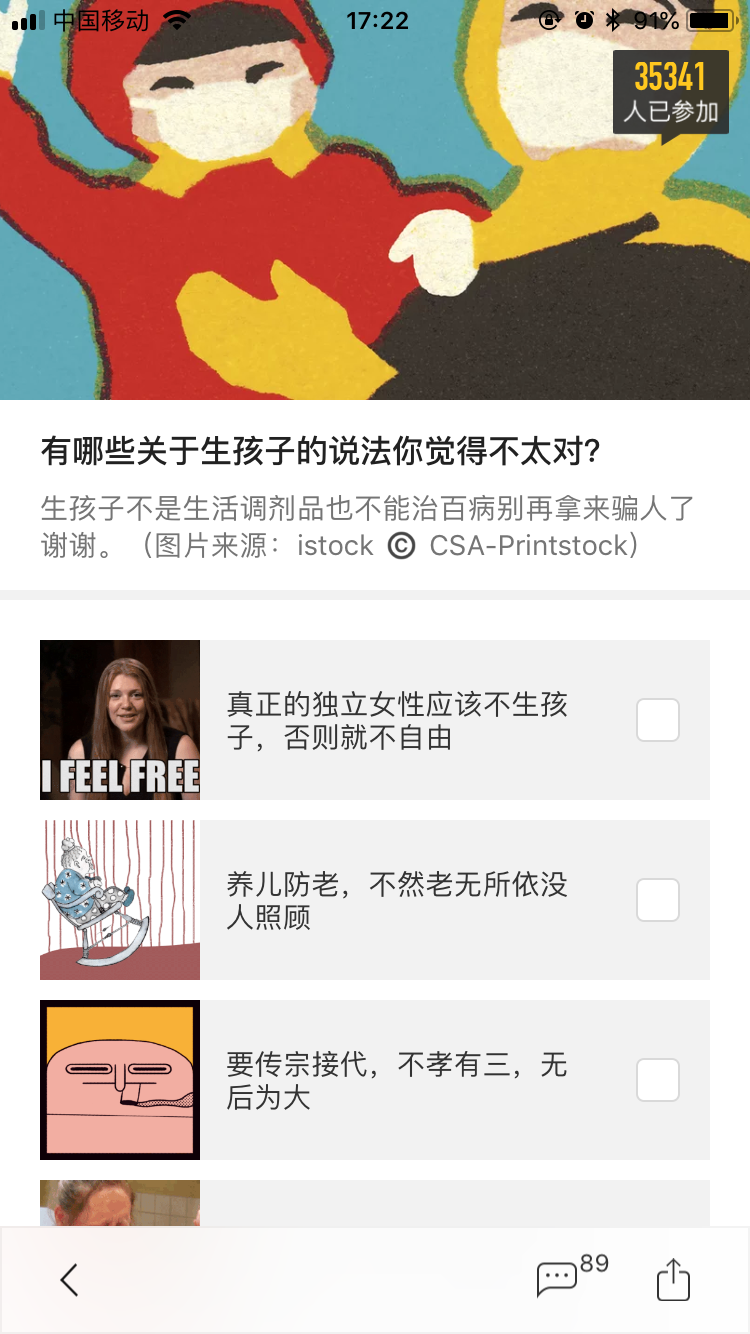
Task: Tick the 要传宗接代 option checkbox
Action: point(658,1080)
